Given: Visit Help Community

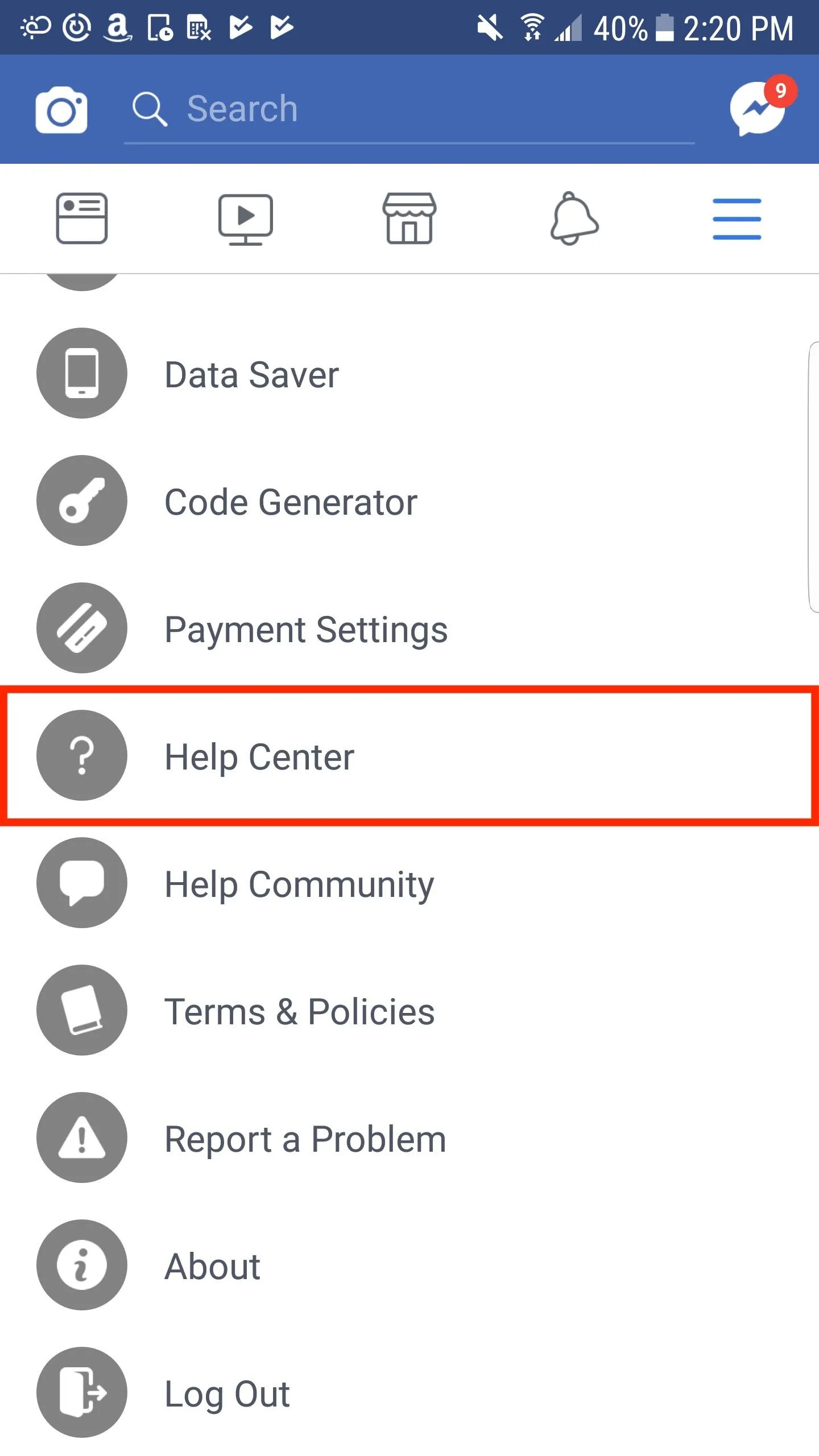Looking at the screenshot, I should tap(409, 883).
